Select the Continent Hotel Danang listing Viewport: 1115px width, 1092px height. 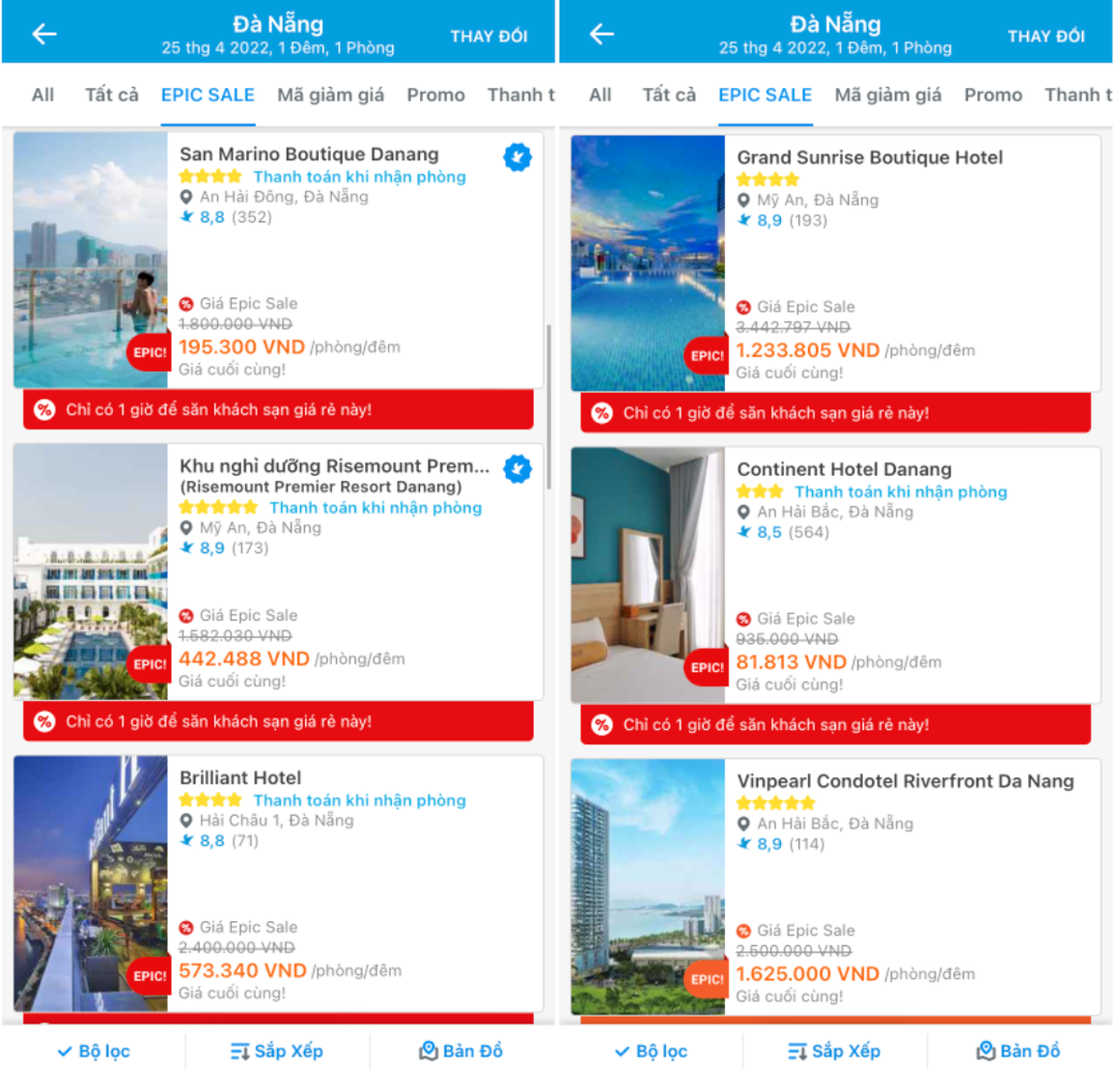[844, 469]
